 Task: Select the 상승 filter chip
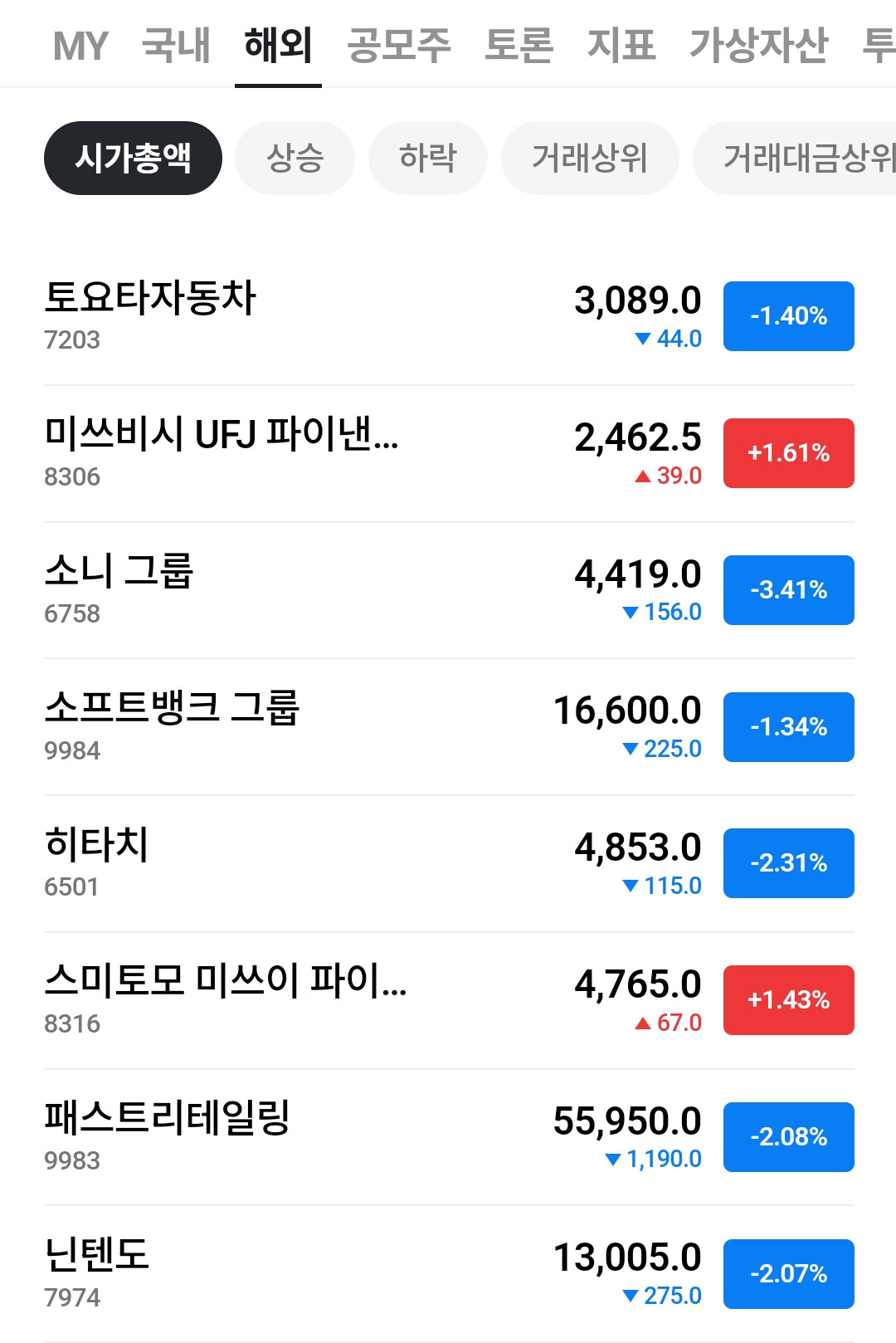(295, 158)
